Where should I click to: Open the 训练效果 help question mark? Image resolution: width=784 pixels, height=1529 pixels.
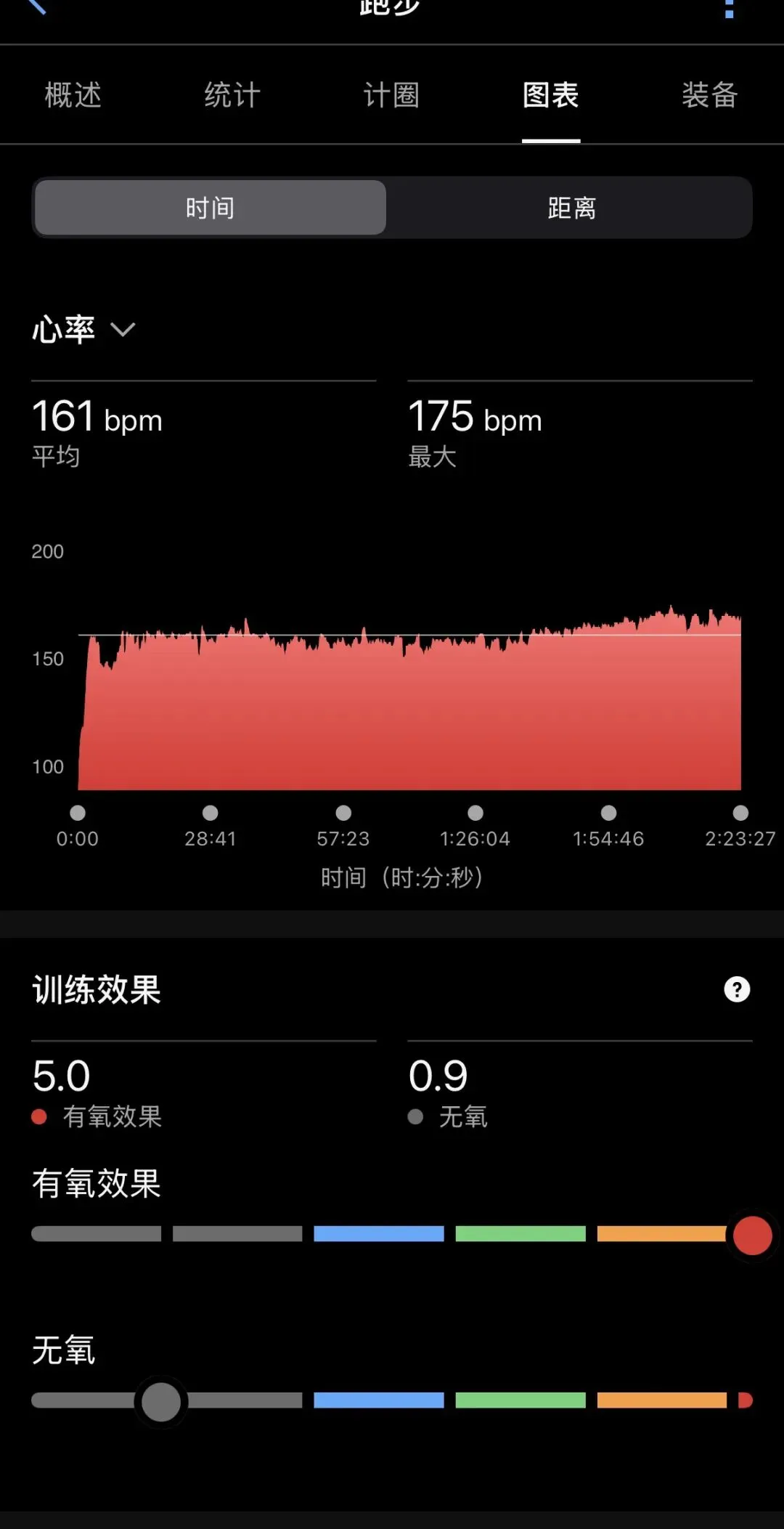737,989
